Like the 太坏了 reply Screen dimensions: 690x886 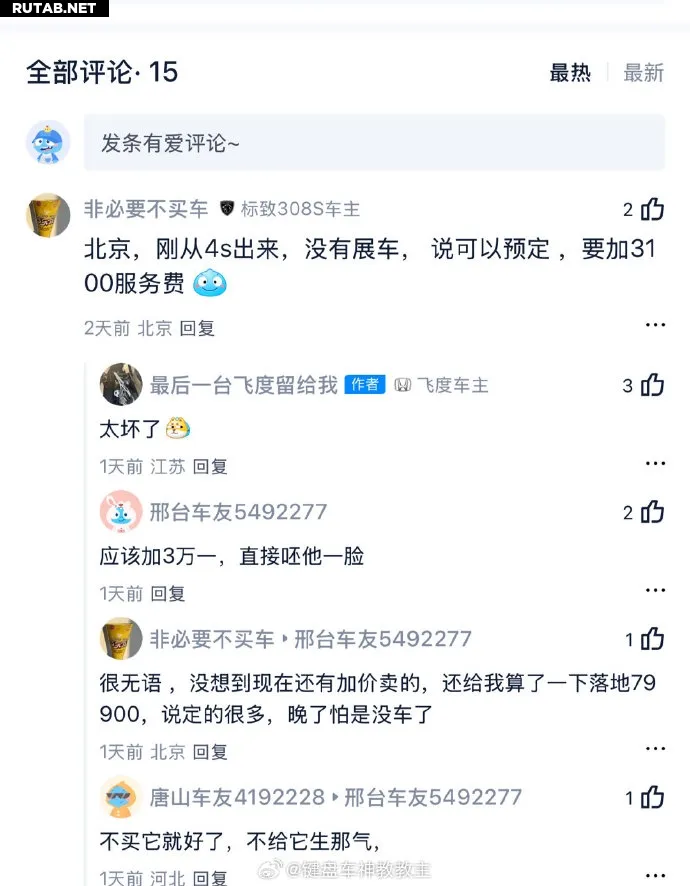pos(652,385)
